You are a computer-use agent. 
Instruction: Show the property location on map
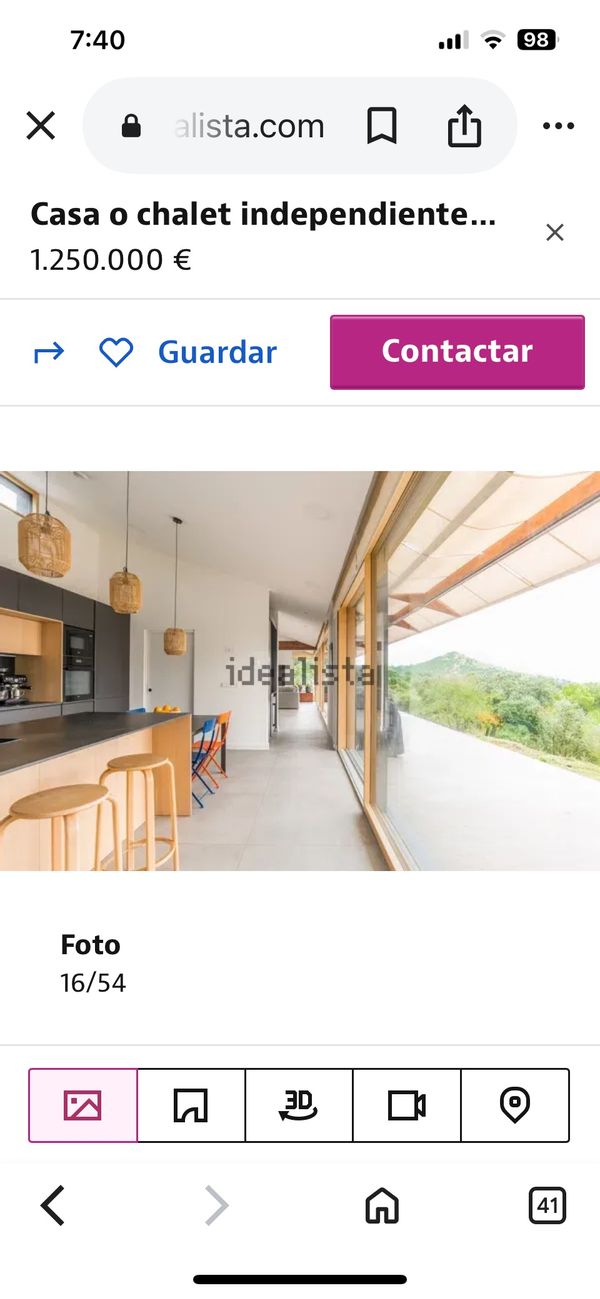515,1105
